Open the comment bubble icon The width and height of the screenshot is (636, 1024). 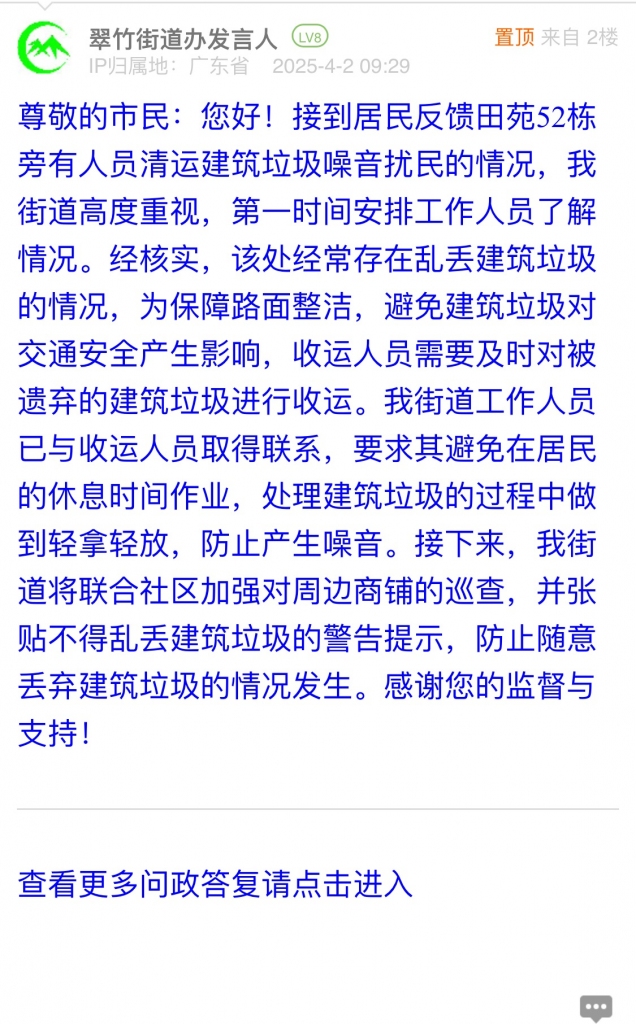pyautogui.click(x=596, y=1007)
